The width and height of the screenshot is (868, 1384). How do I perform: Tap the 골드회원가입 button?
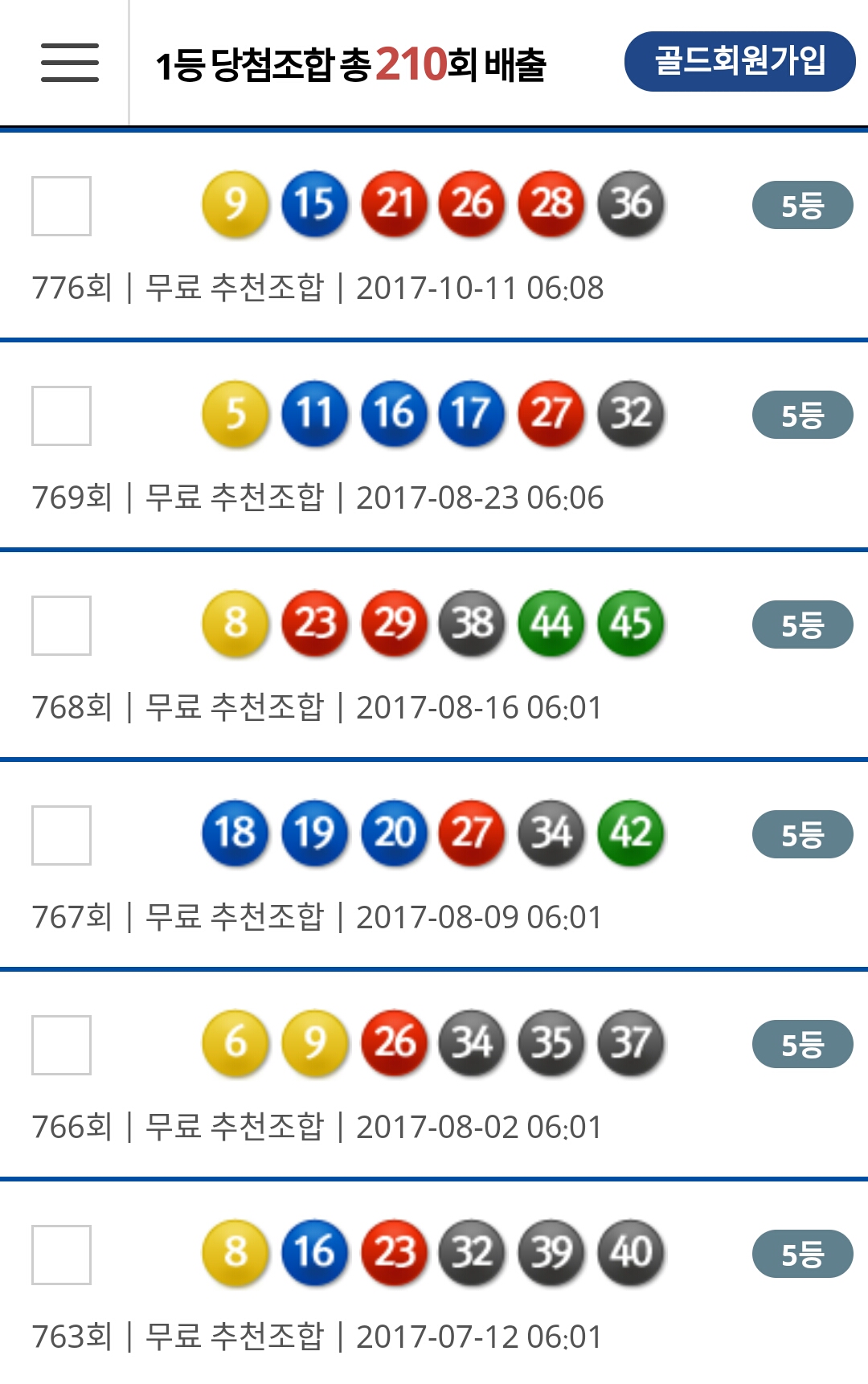tap(739, 61)
